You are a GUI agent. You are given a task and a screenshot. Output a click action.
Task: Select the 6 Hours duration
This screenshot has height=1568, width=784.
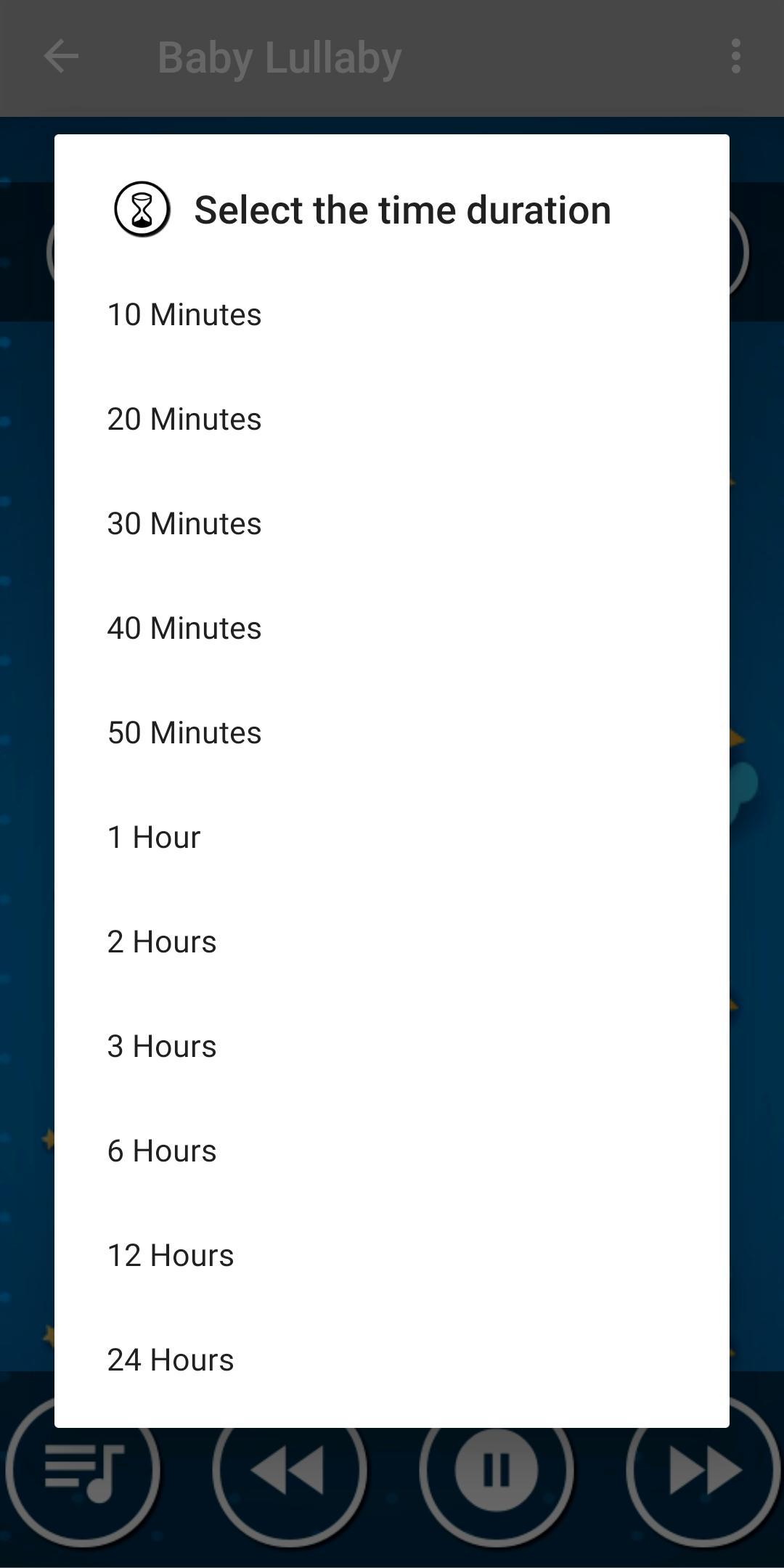tap(392, 1151)
